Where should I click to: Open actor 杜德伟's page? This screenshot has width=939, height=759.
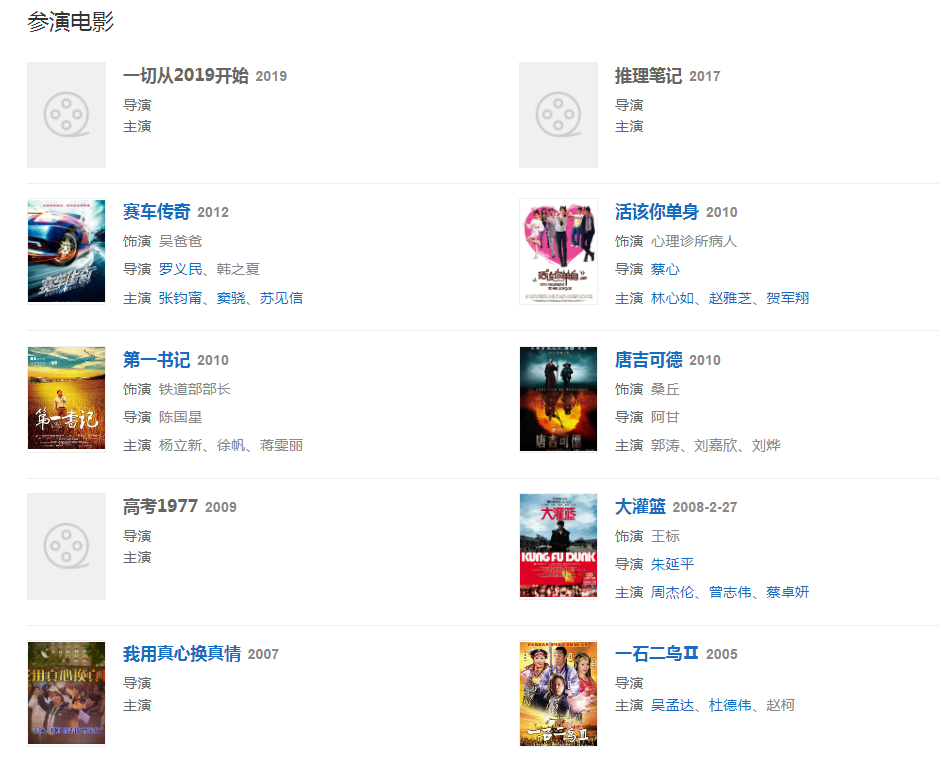click(730, 705)
